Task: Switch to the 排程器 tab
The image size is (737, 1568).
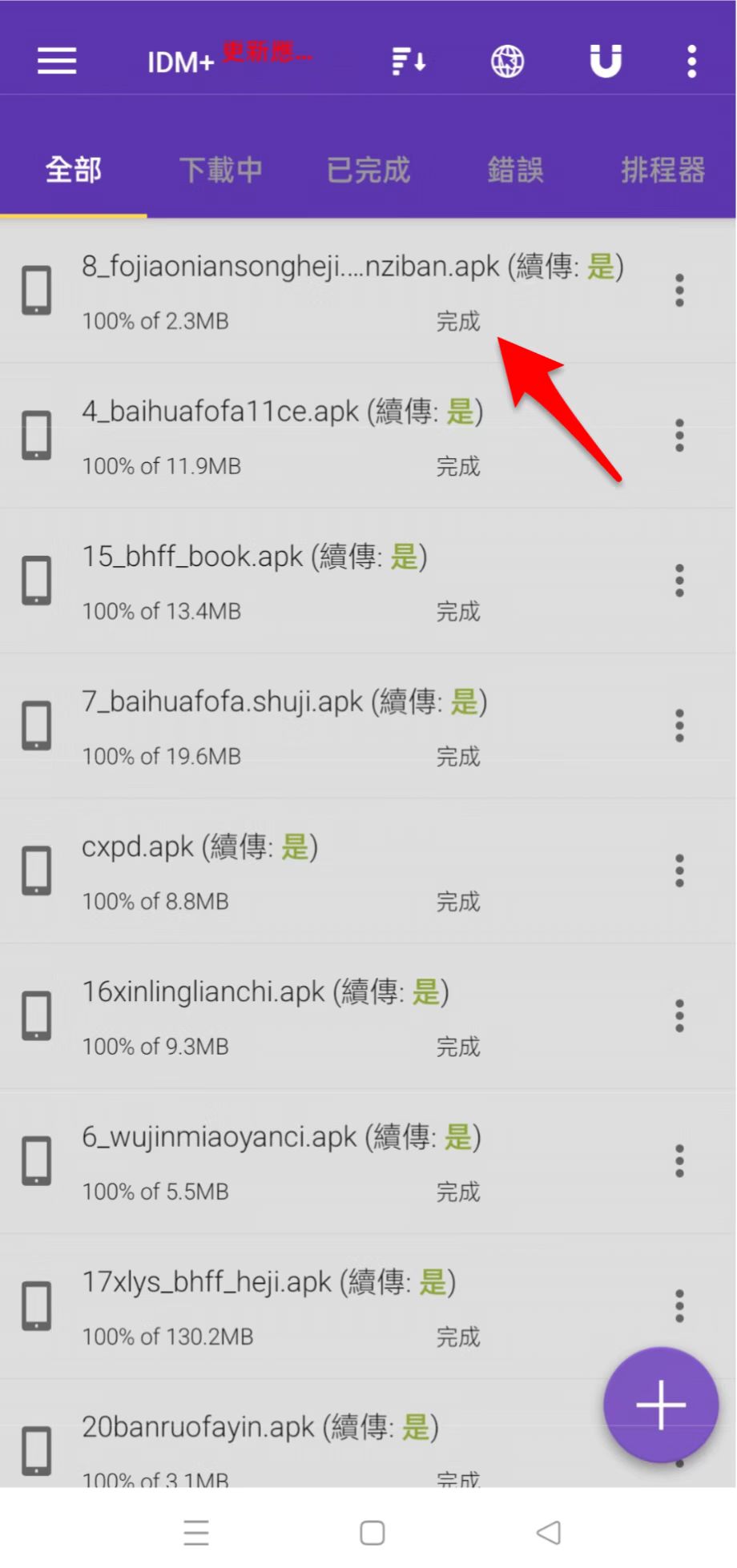Action: point(662,170)
